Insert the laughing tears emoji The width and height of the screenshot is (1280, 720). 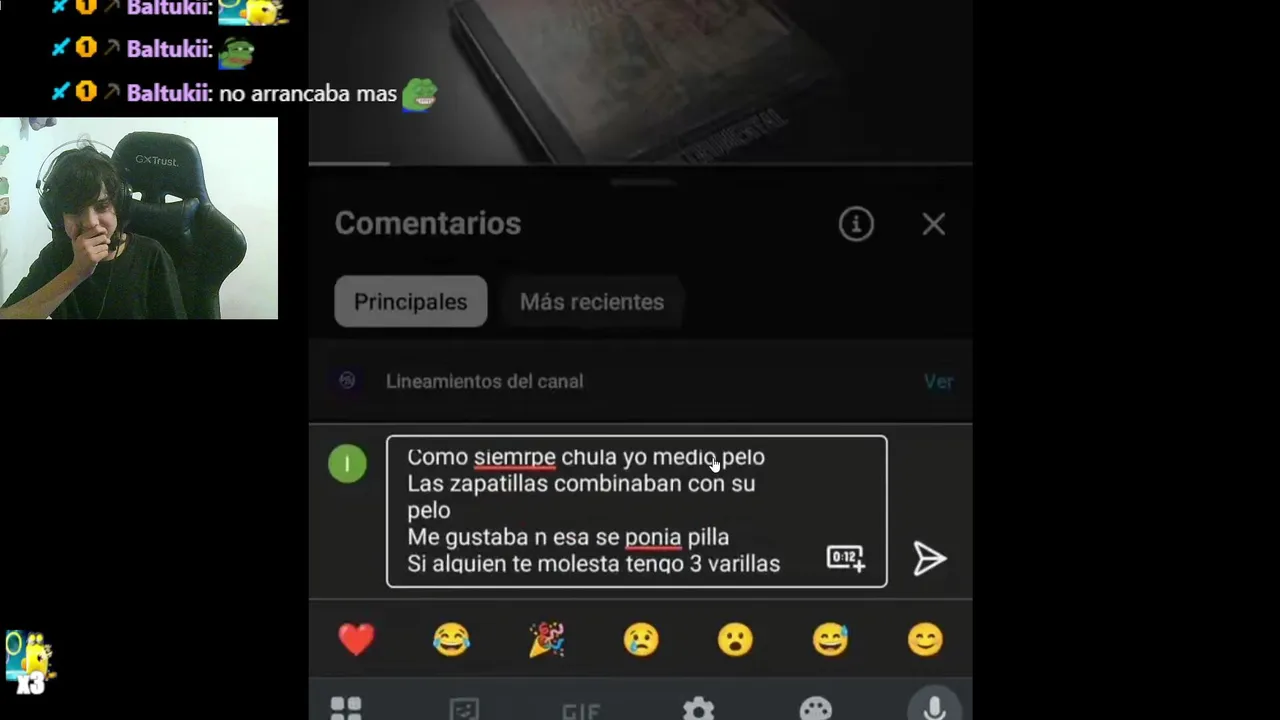coord(451,639)
